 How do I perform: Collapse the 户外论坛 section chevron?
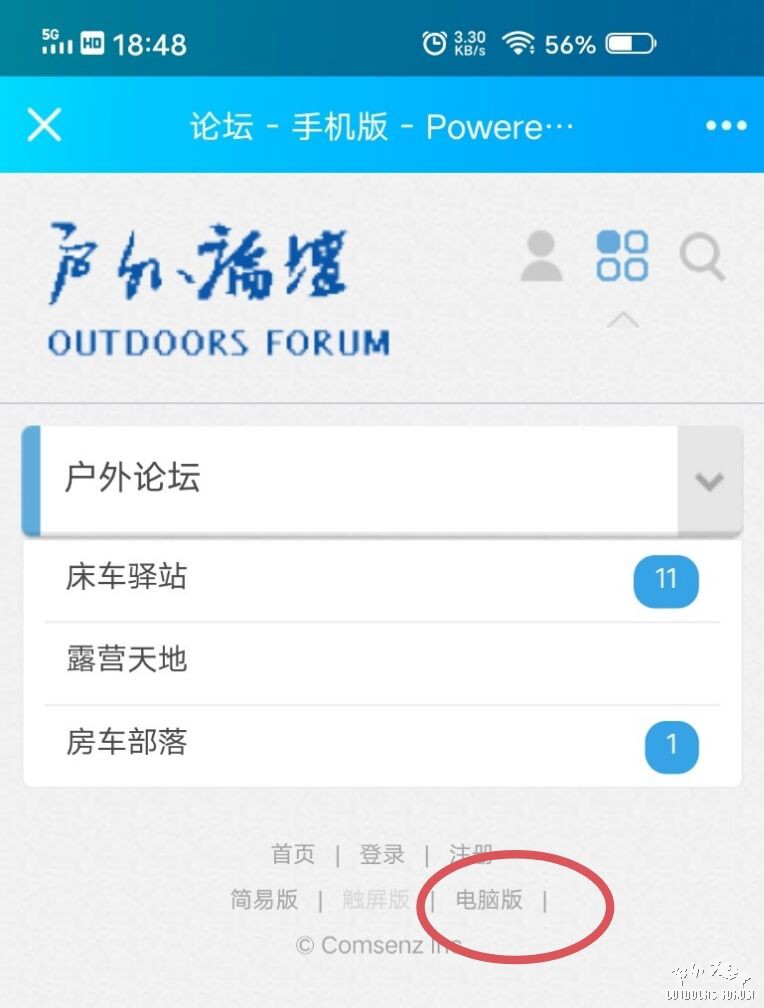[x=709, y=481]
